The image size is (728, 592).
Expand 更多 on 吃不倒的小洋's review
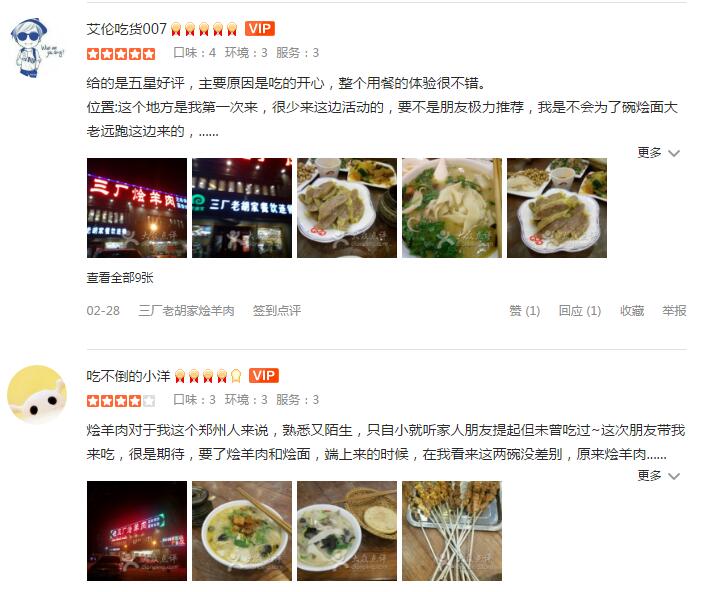click(x=658, y=476)
